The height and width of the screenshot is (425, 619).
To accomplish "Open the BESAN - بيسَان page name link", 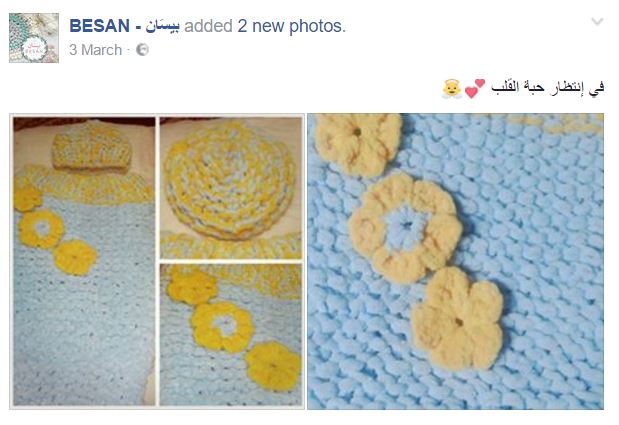I will (128, 26).
